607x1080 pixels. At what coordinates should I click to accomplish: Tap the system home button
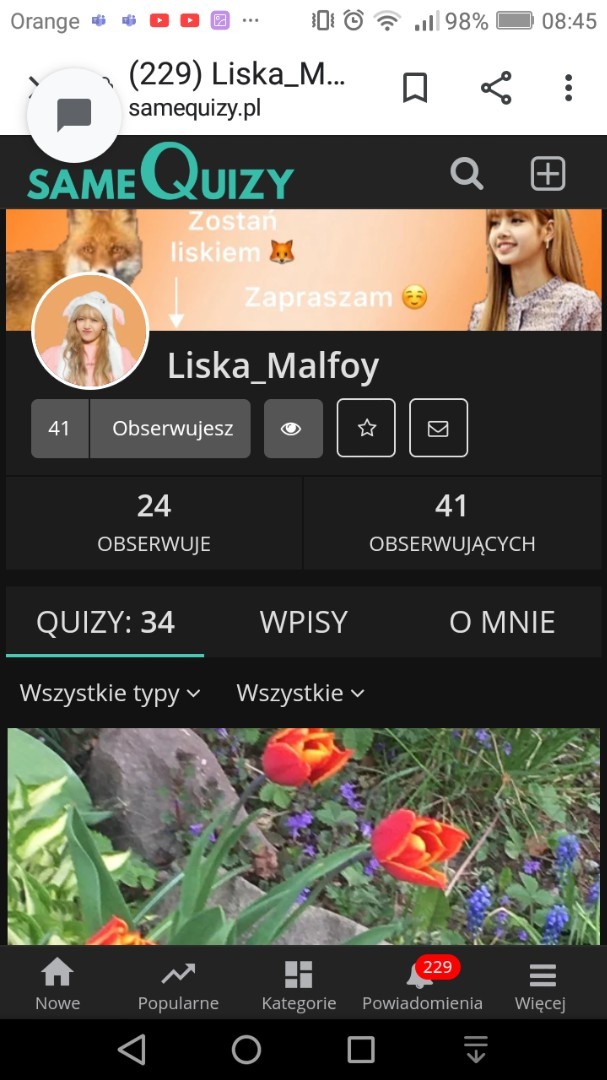point(246,1049)
